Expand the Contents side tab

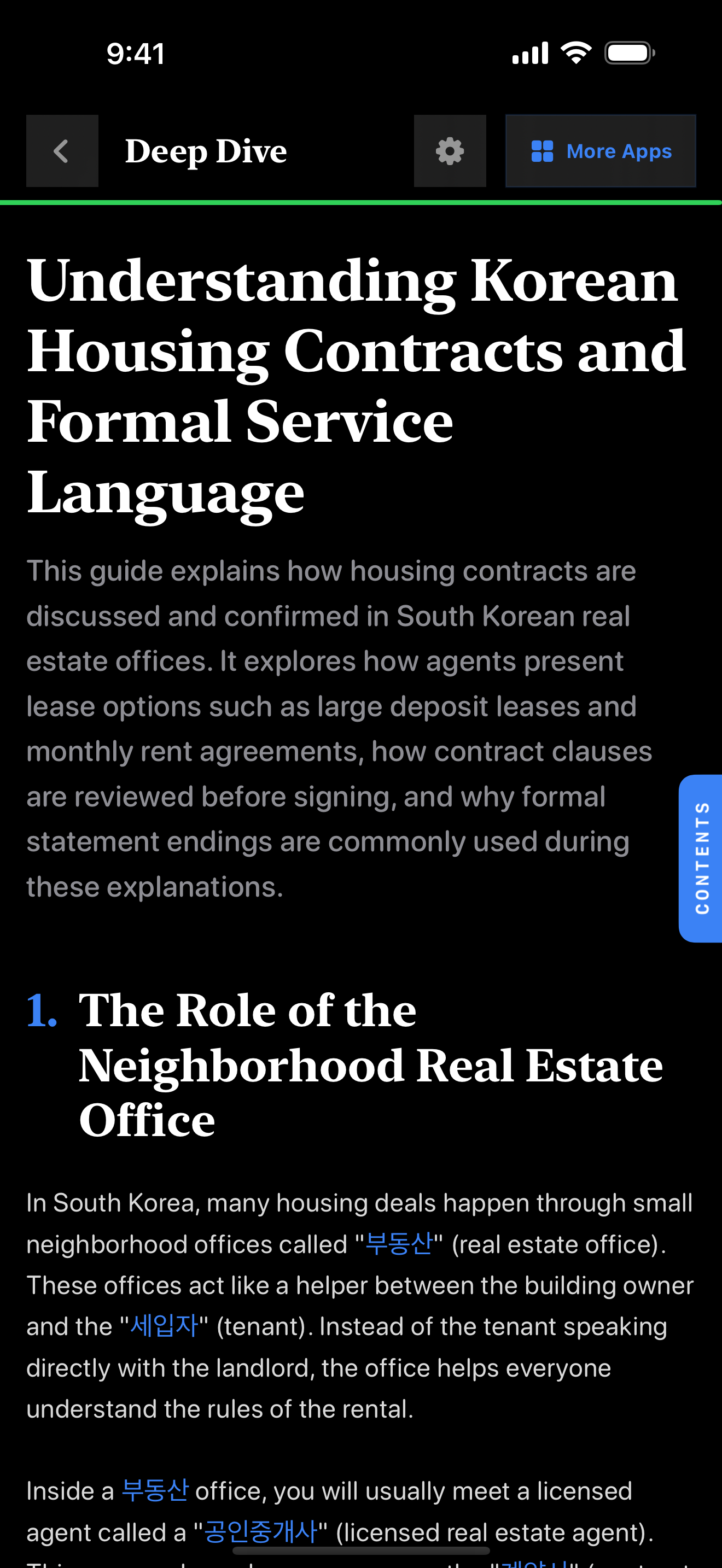click(701, 858)
